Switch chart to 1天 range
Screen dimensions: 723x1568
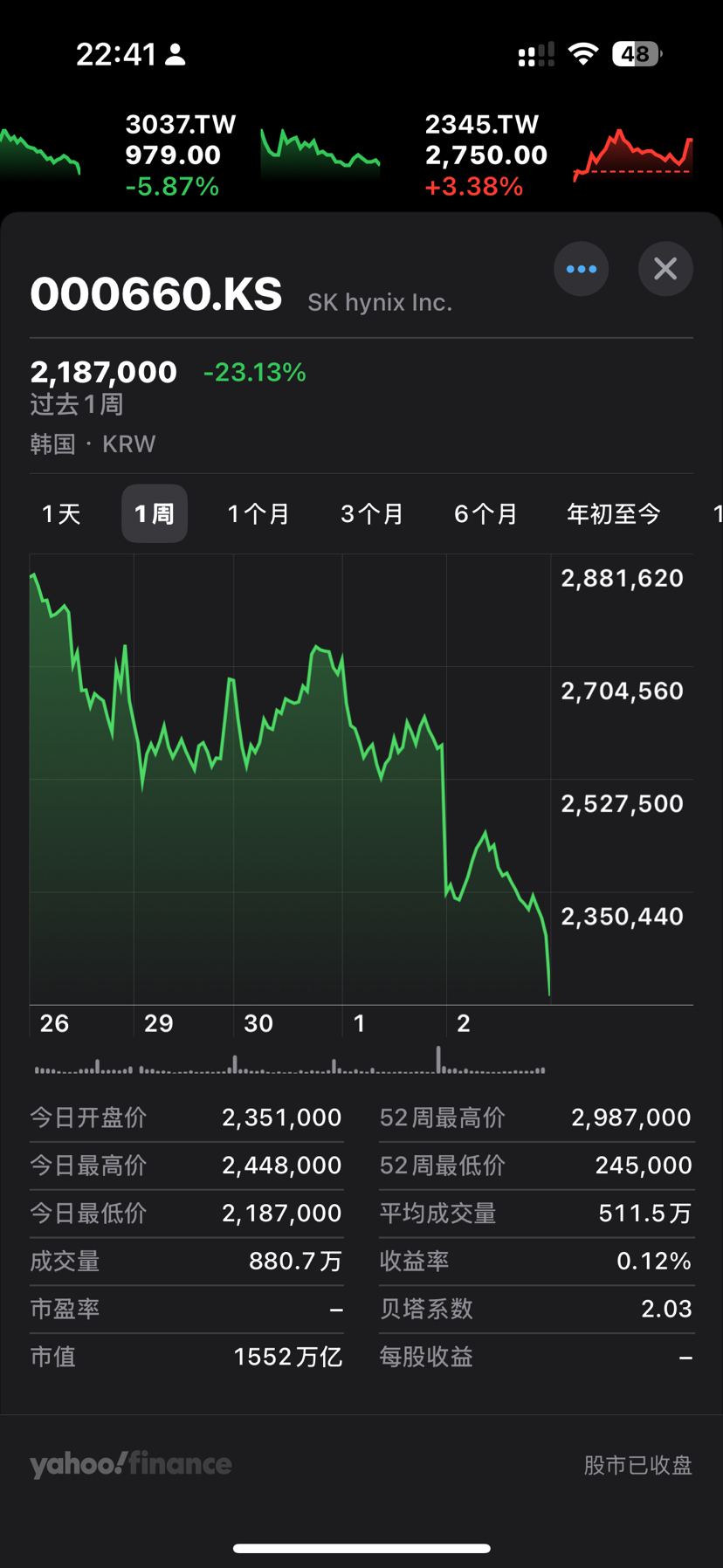point(61,514)
